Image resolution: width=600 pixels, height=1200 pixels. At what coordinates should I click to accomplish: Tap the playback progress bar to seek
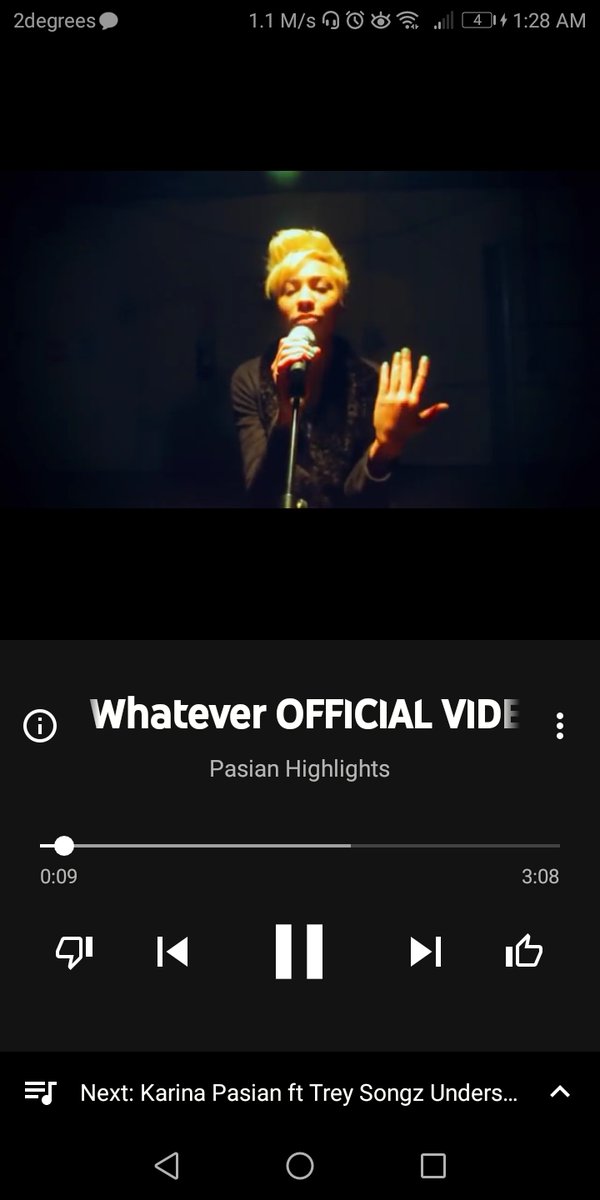(300, 846)
